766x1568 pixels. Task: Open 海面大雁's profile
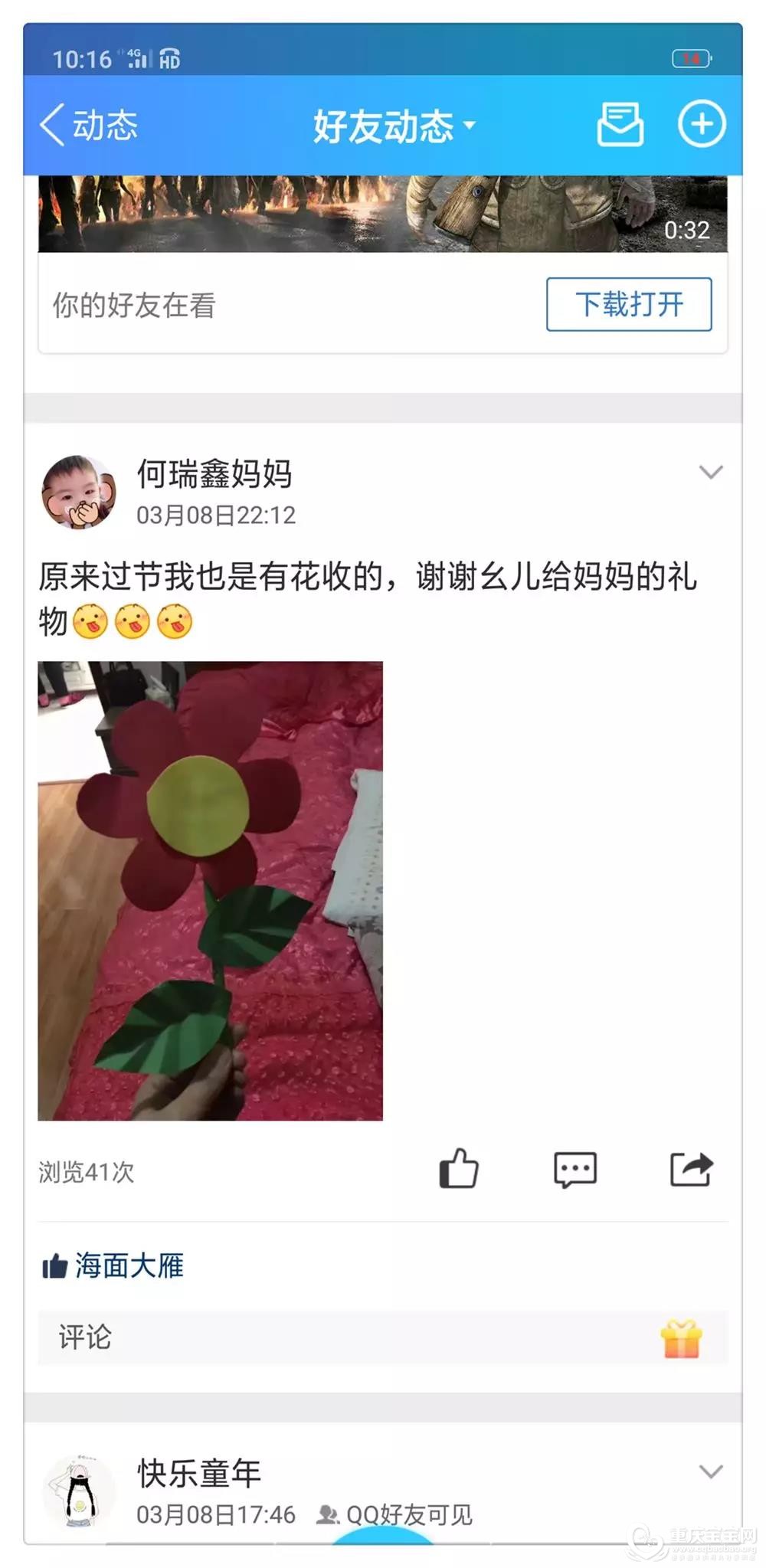pyautogui.click(x=129, y=1266)
